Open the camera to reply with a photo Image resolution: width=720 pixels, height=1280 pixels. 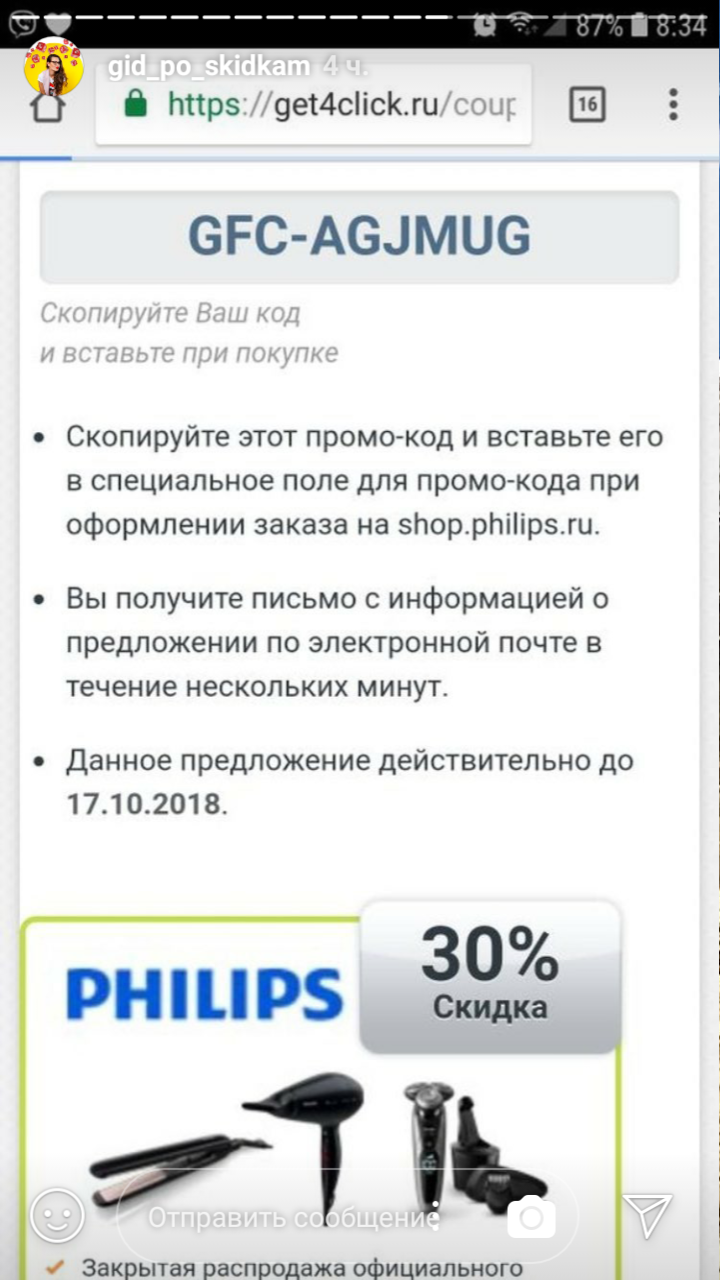click(x=531, y=1217)
